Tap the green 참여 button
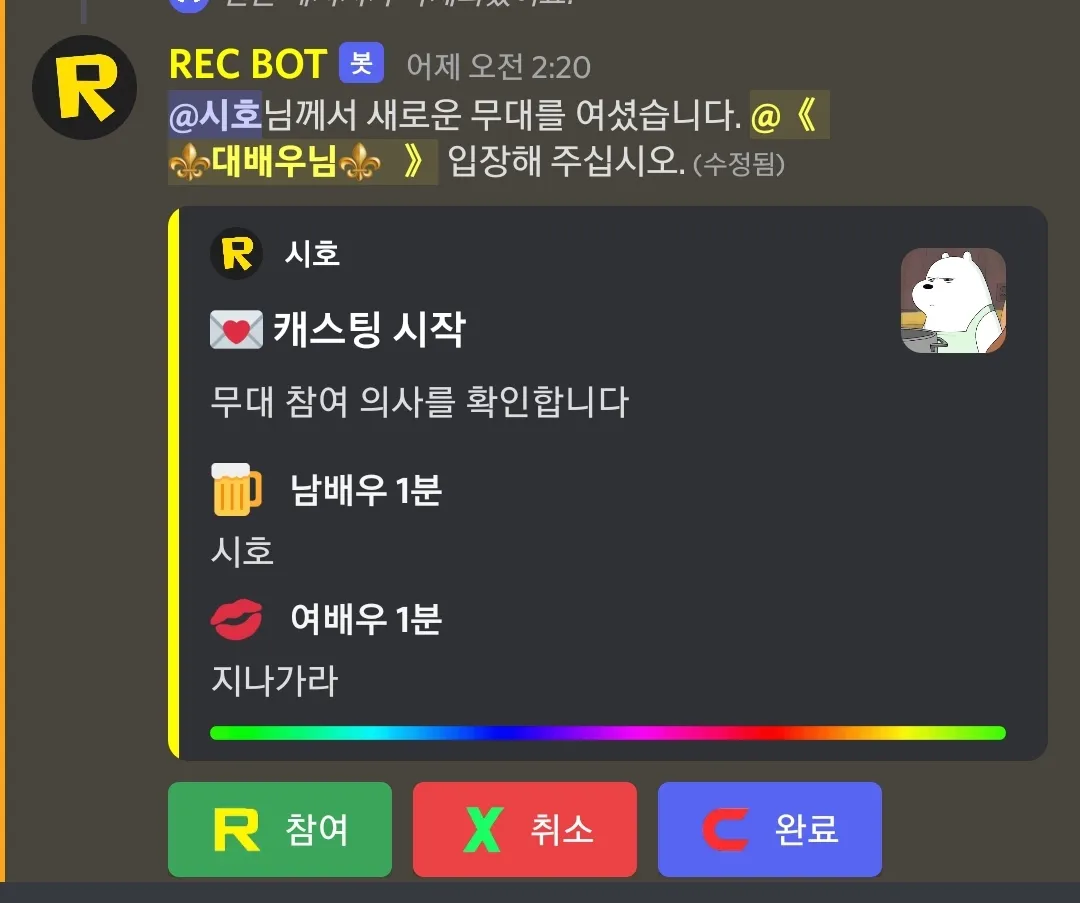Viewport: 1080px width, 903px height. tap(280, 829)
